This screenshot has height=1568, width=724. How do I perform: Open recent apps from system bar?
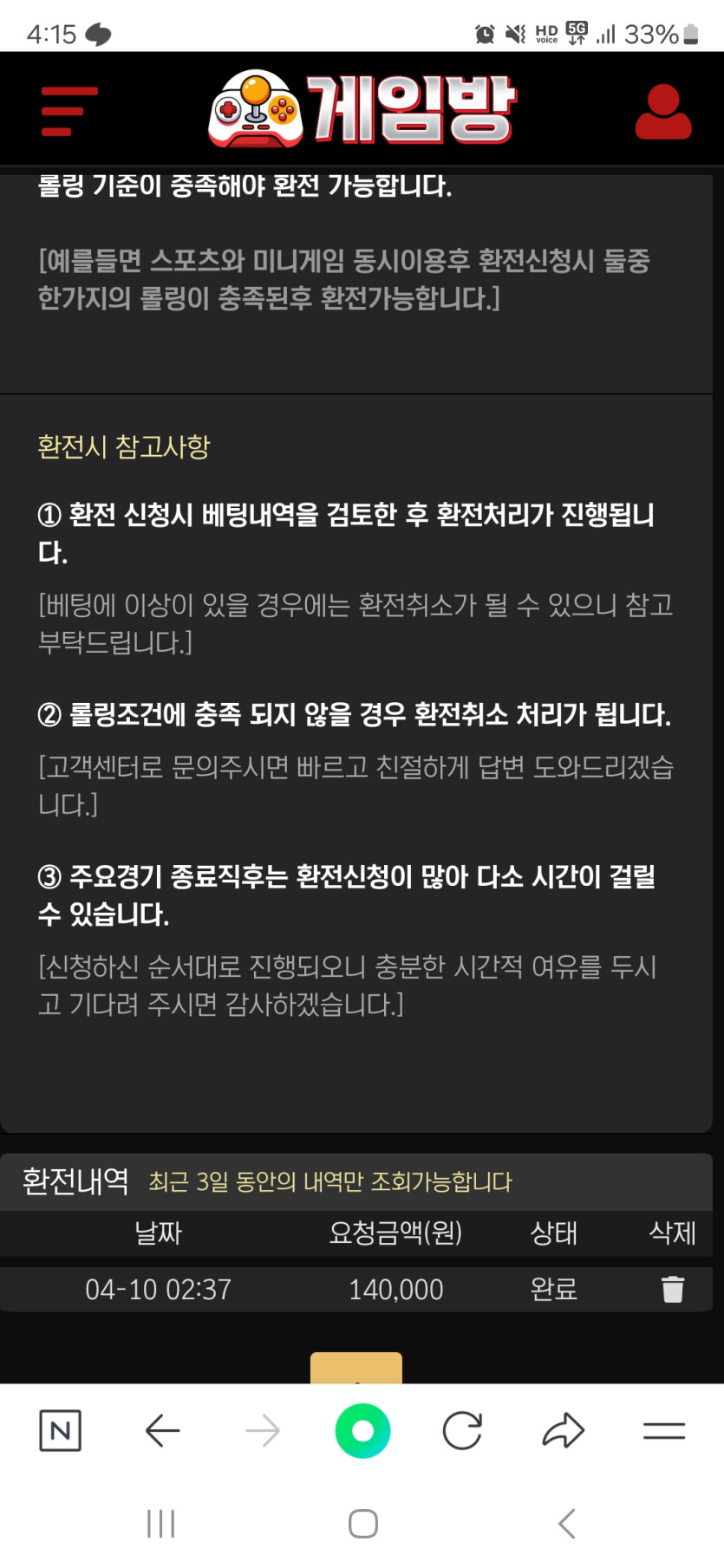[161, 1523]
